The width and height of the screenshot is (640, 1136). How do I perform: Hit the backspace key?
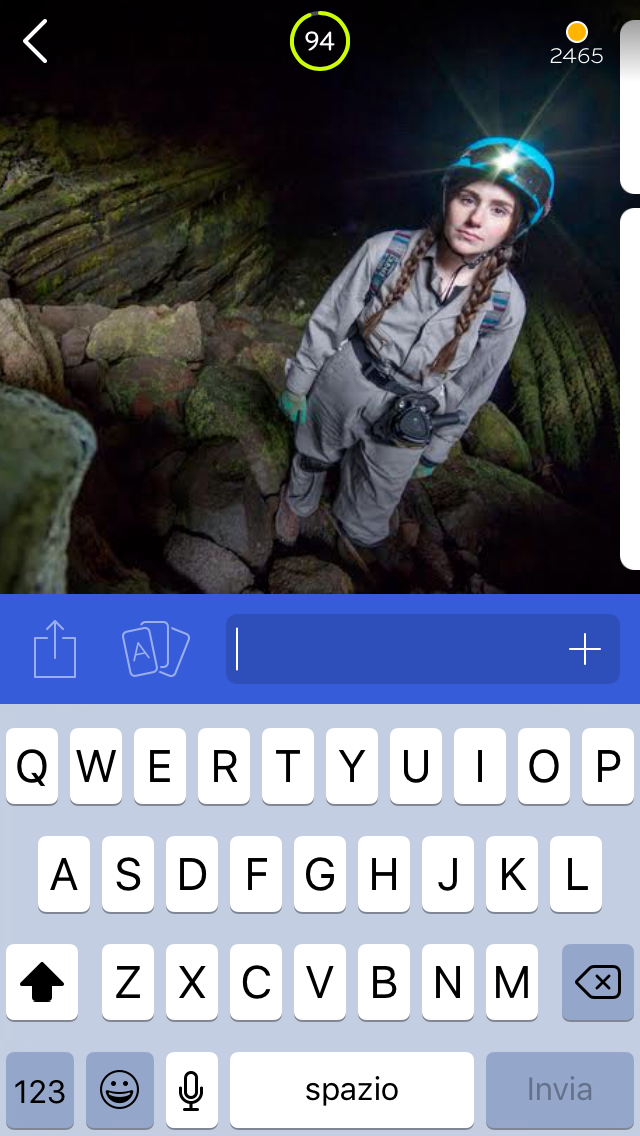[598, 982]
